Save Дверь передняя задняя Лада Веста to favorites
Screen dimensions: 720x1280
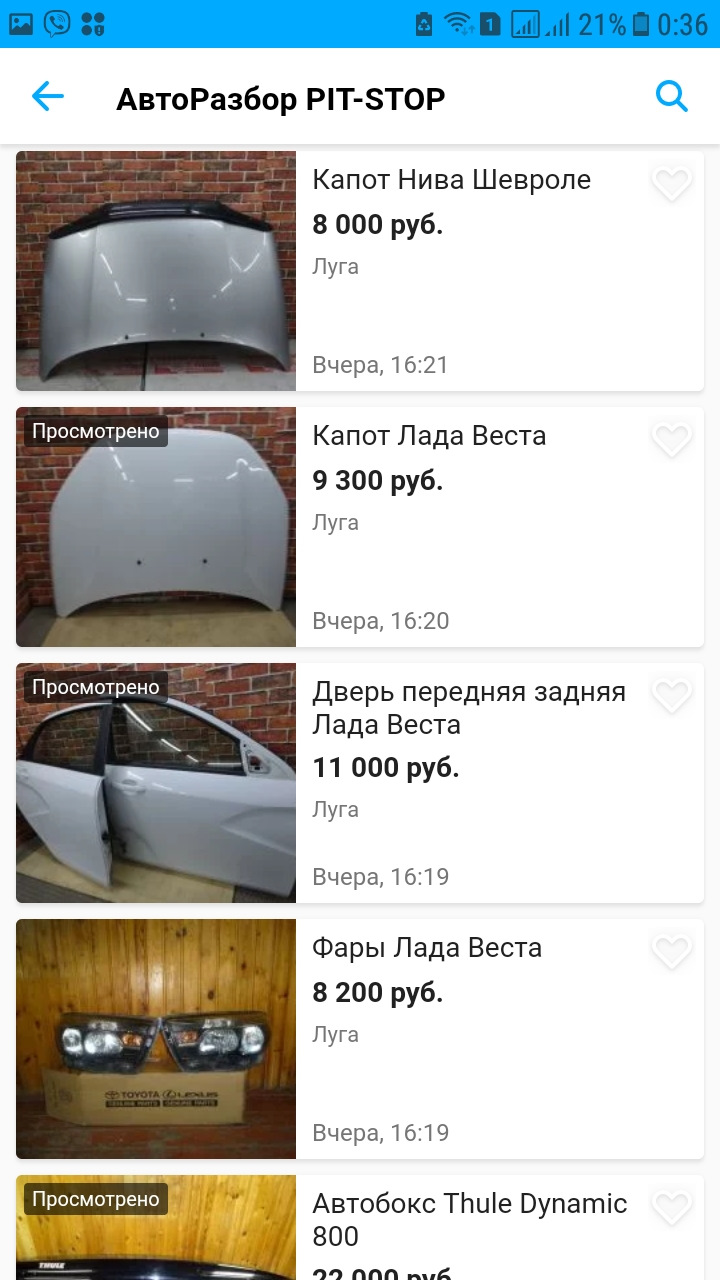pos(671,696)
